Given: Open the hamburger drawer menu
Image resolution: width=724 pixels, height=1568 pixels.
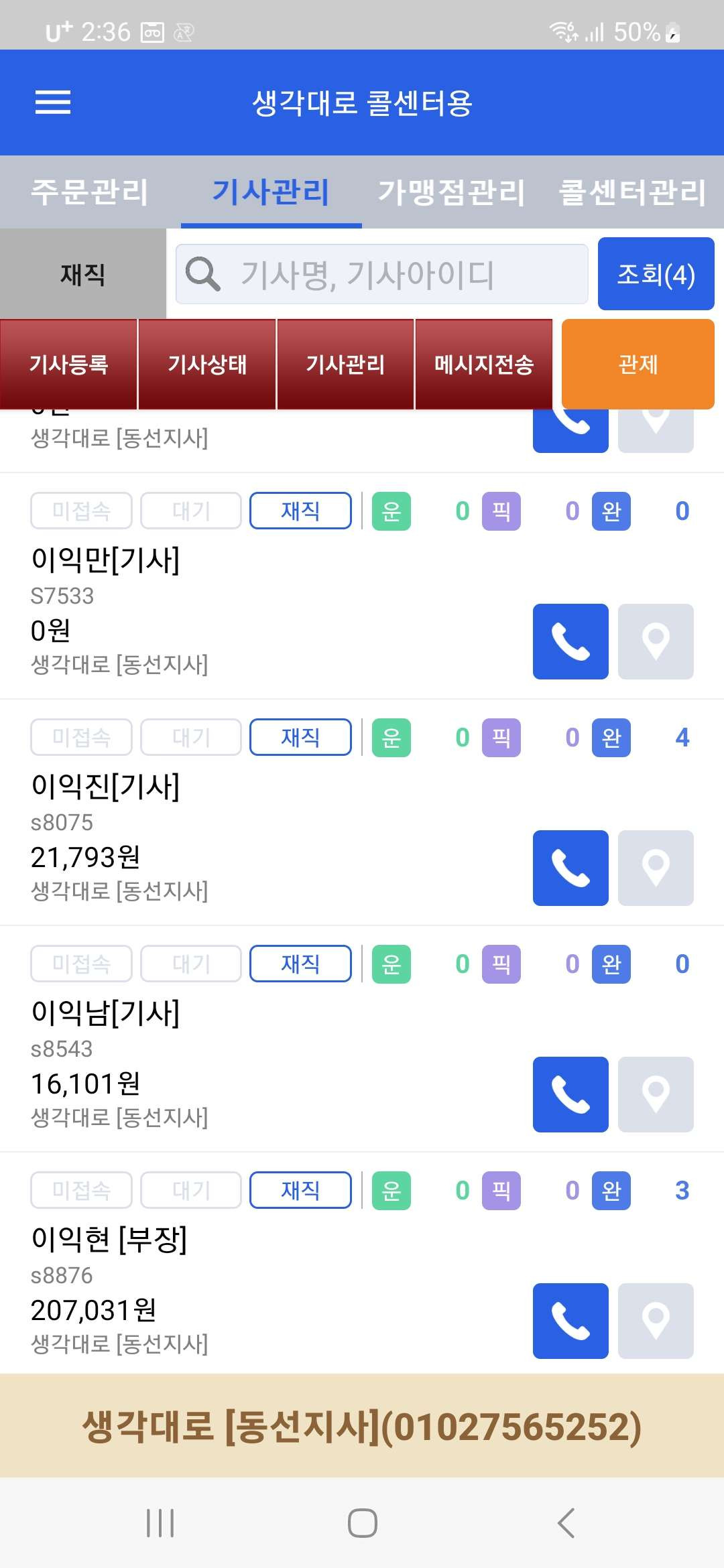Looking at the screenshot, I should 53,103.
